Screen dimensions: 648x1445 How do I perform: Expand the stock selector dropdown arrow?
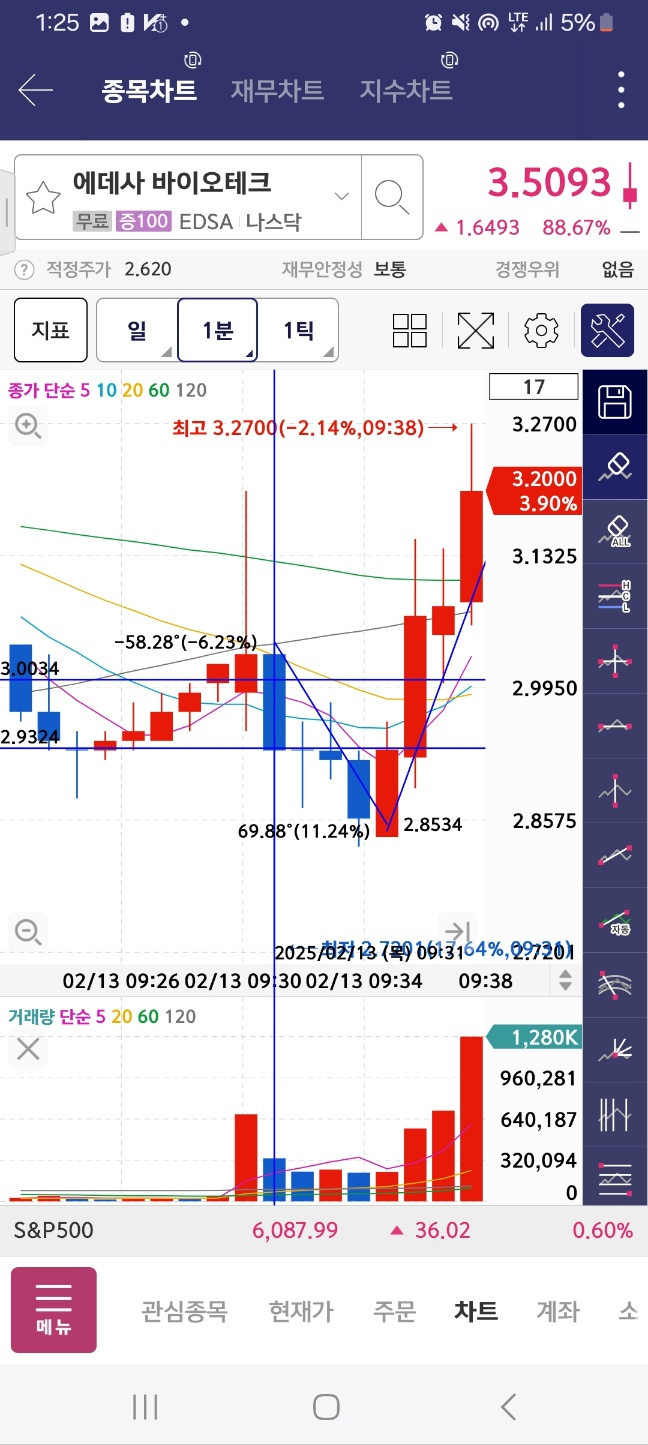341,196
